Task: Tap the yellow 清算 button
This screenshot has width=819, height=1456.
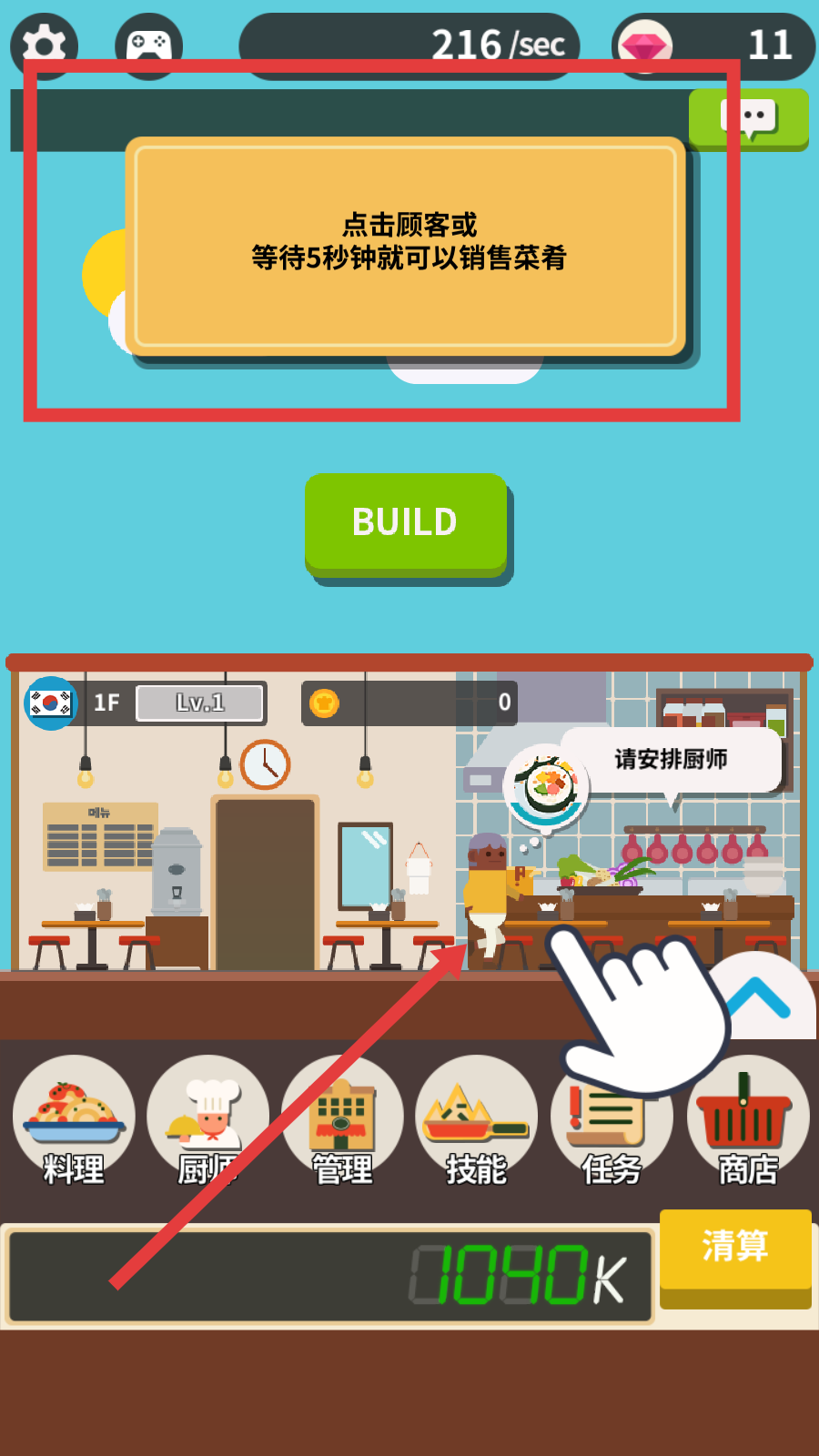Action: pos(735,1249)
